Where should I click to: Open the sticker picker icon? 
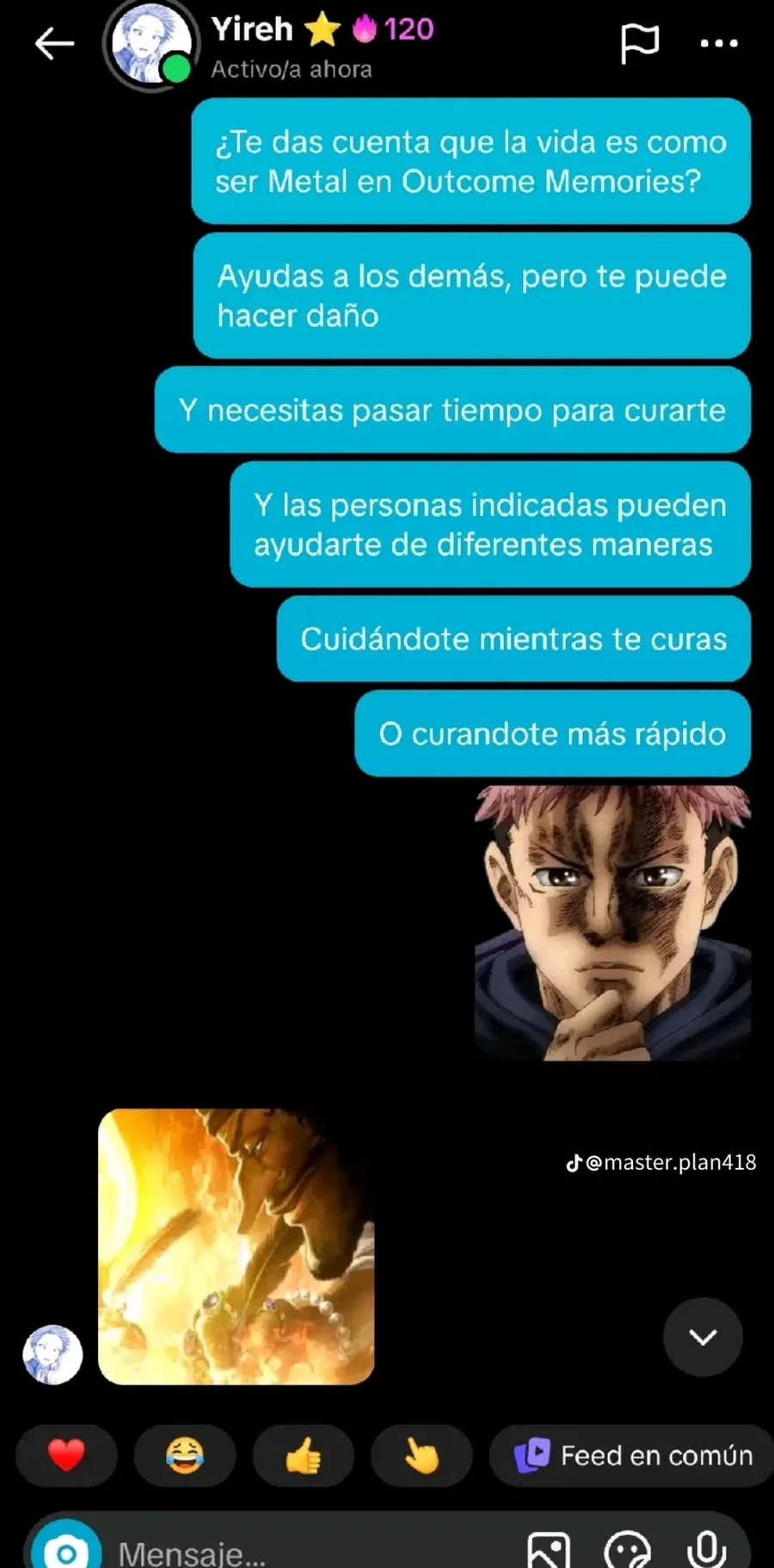(x=627, y=1551)
